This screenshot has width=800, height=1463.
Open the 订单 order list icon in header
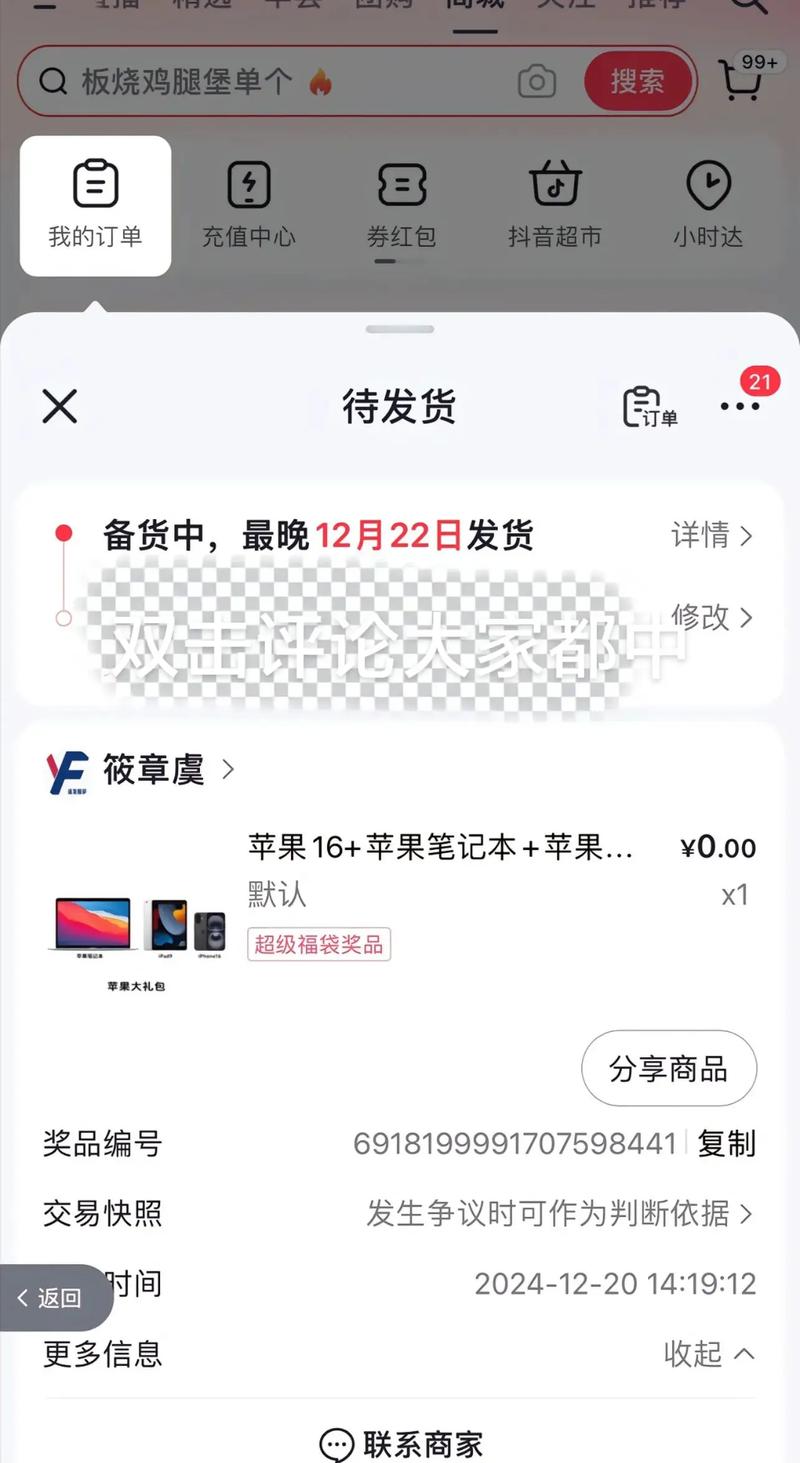[x=648, y=406]
